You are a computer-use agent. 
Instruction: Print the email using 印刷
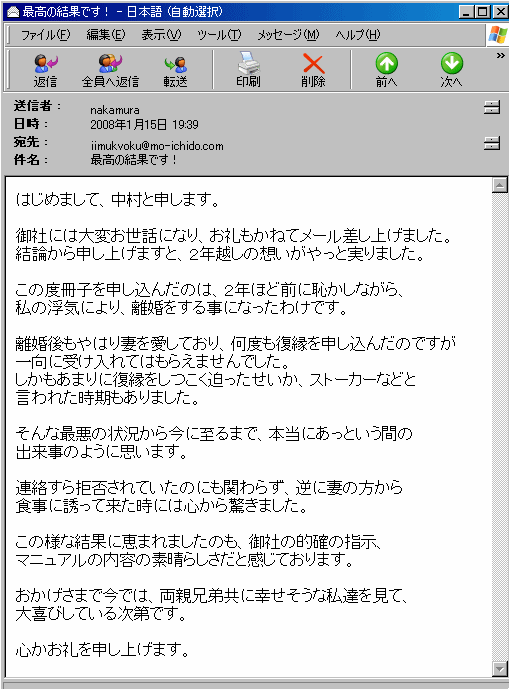pyautogui.click(x=248, y=70)
